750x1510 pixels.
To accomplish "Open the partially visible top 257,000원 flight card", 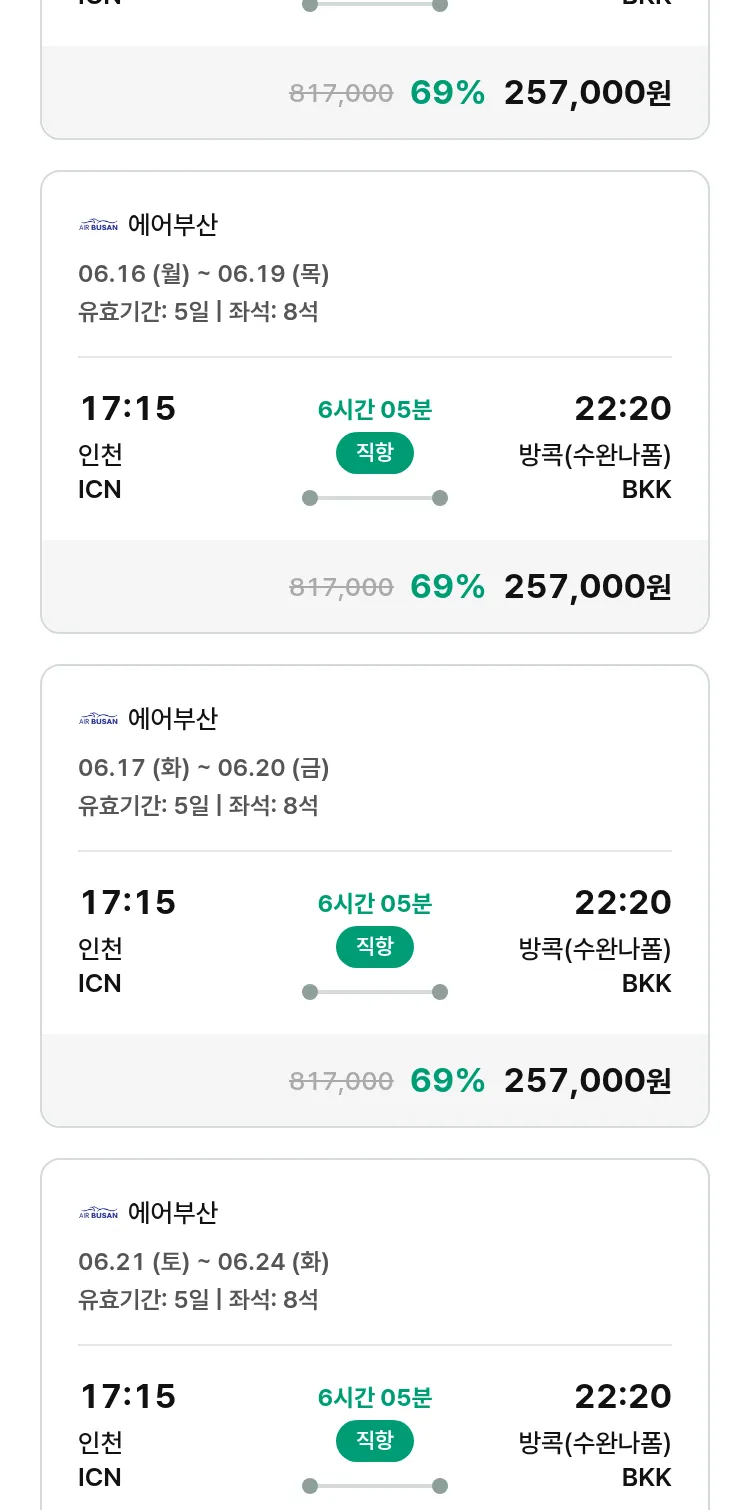I will tap(375, 68).
